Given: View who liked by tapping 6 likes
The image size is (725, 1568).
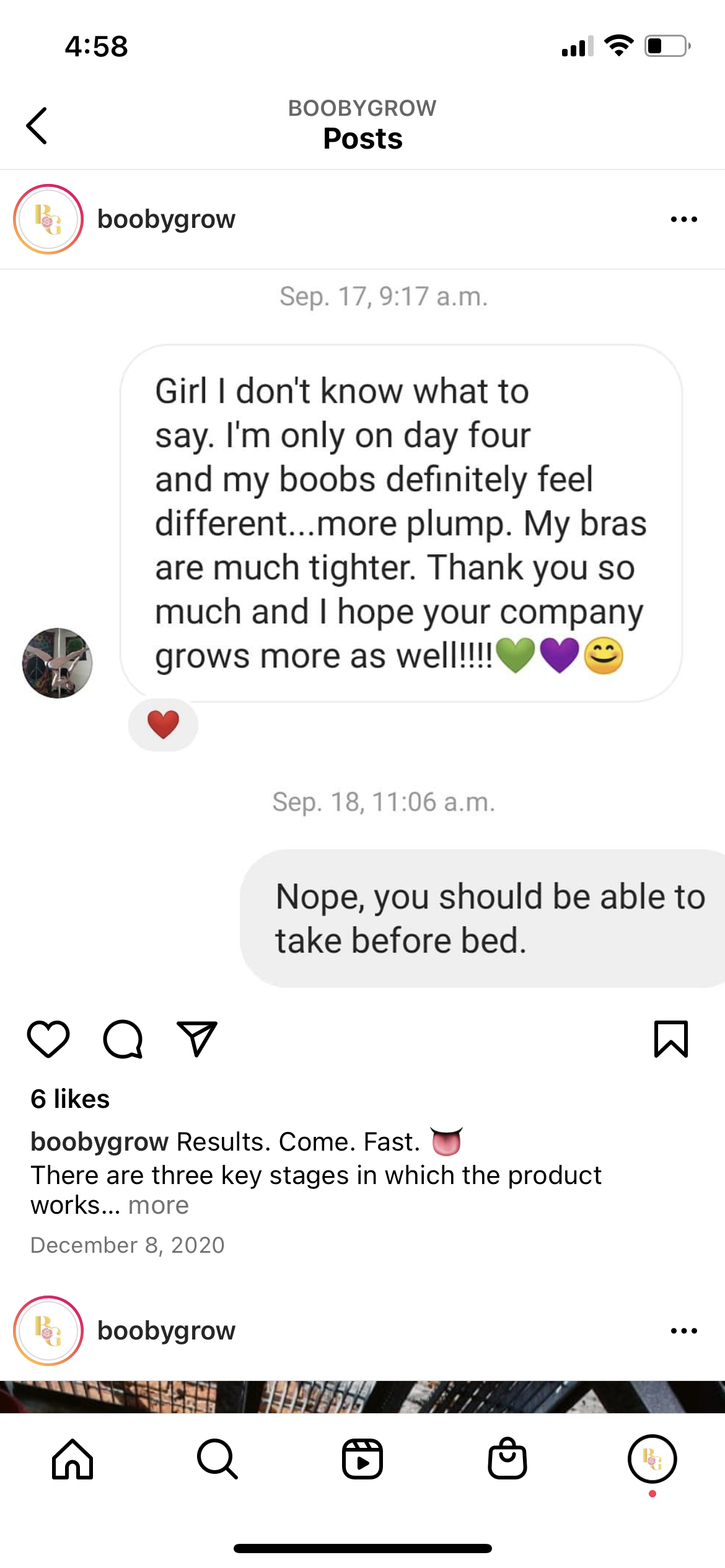Looking at the screenshot, I should pyautogui.click(x=70, y=1099).
